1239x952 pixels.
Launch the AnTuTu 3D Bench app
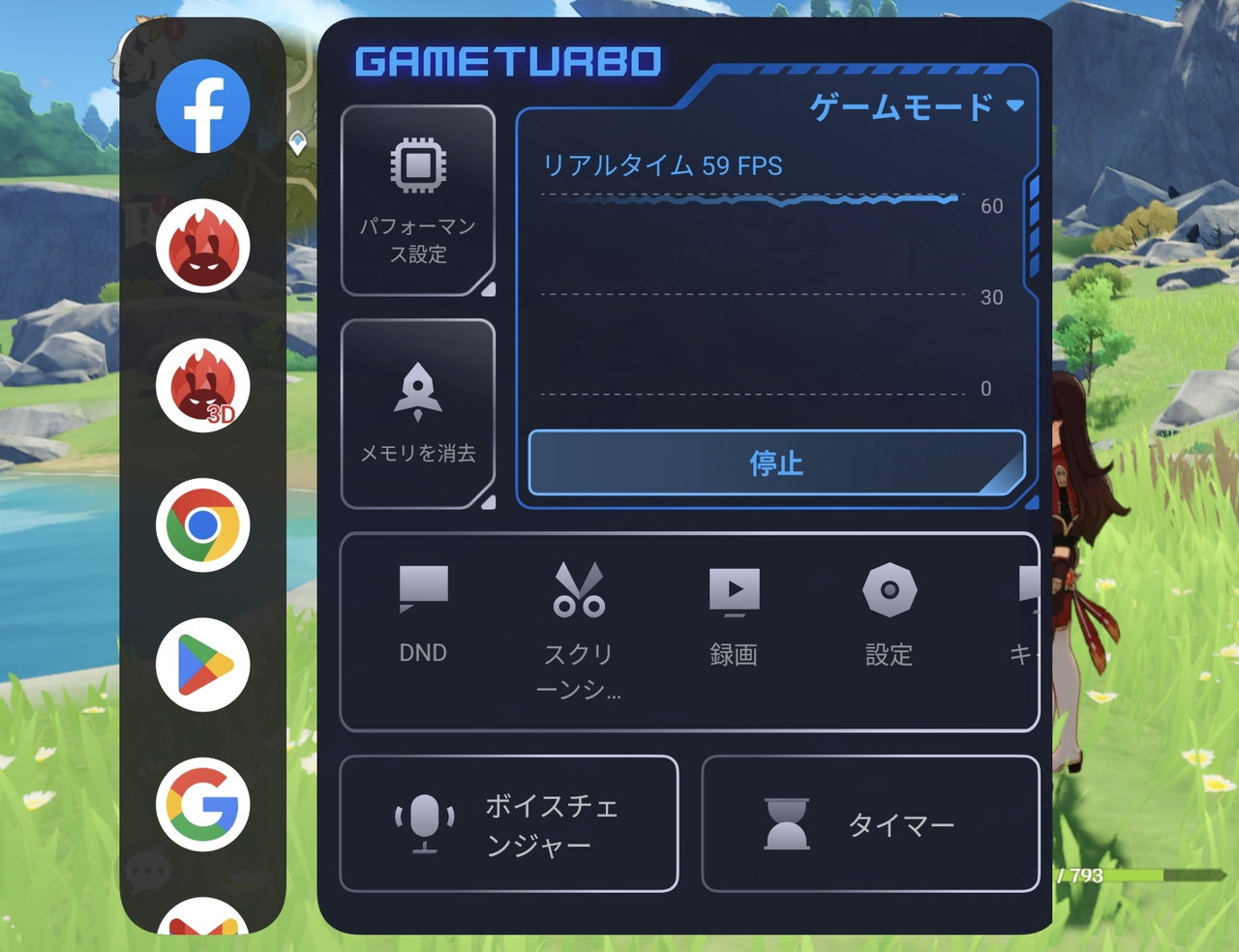203,386
